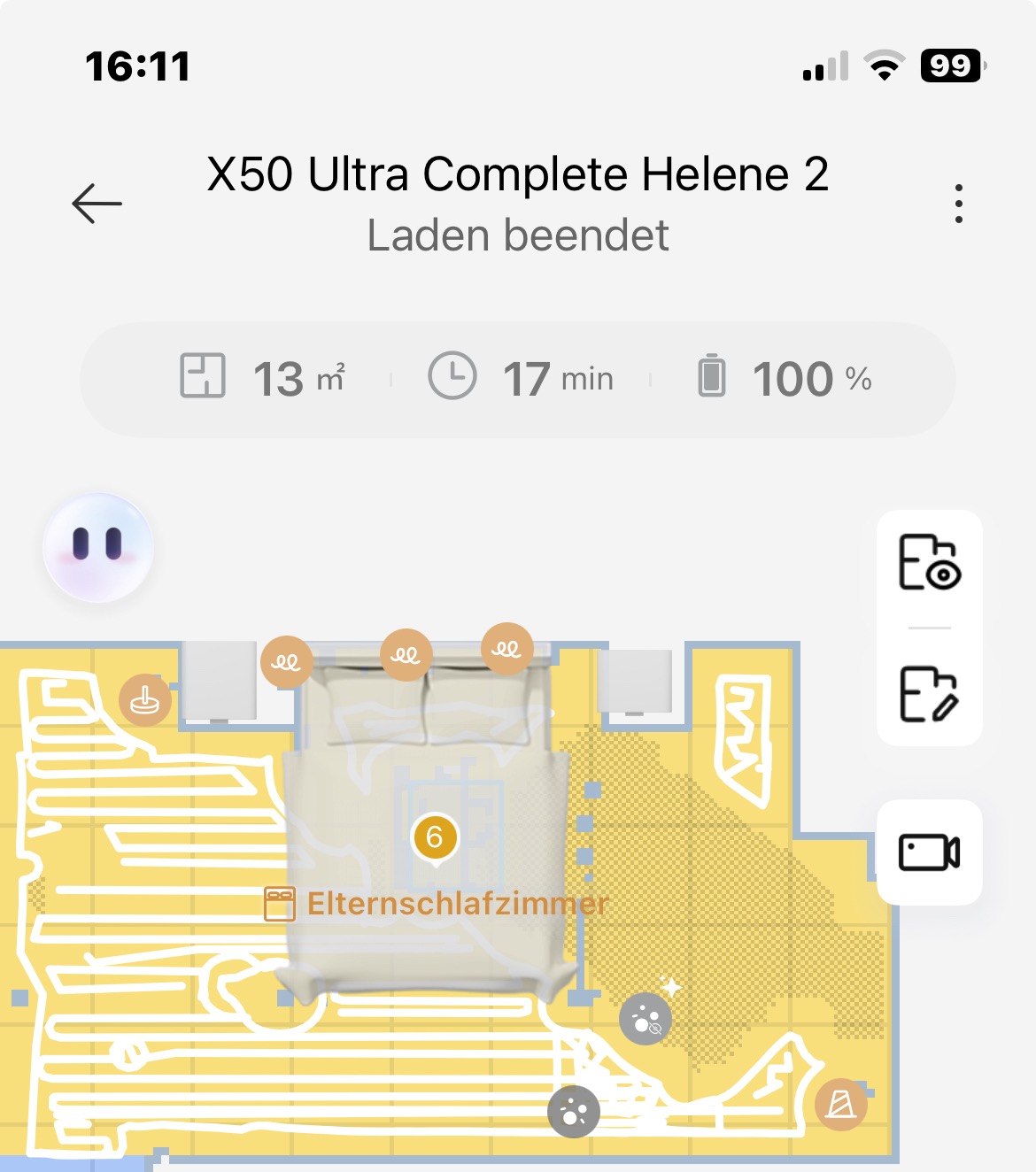
Task: Select room number 6 marker
Action: (435, 837)
